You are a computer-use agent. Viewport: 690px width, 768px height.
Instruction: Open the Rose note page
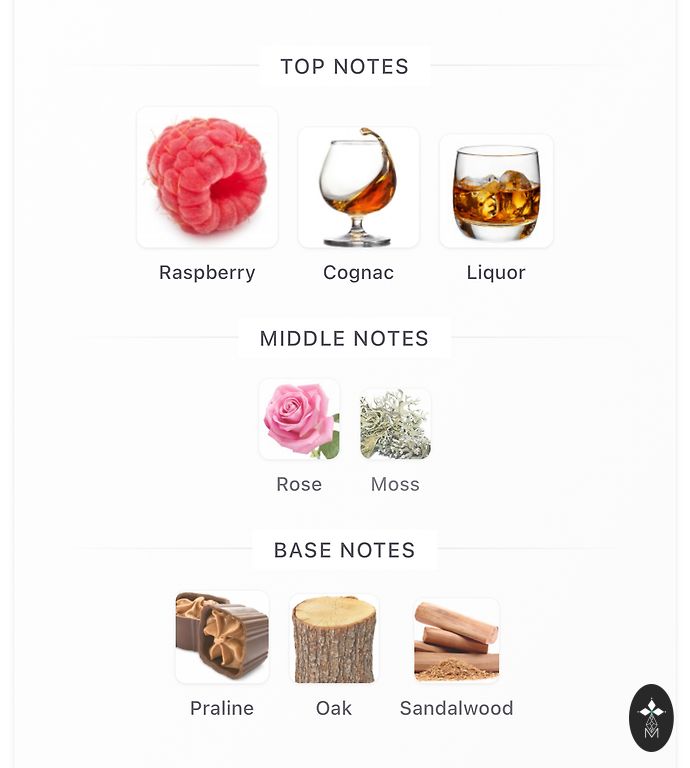pyautogui.click(x=299, y=420)
